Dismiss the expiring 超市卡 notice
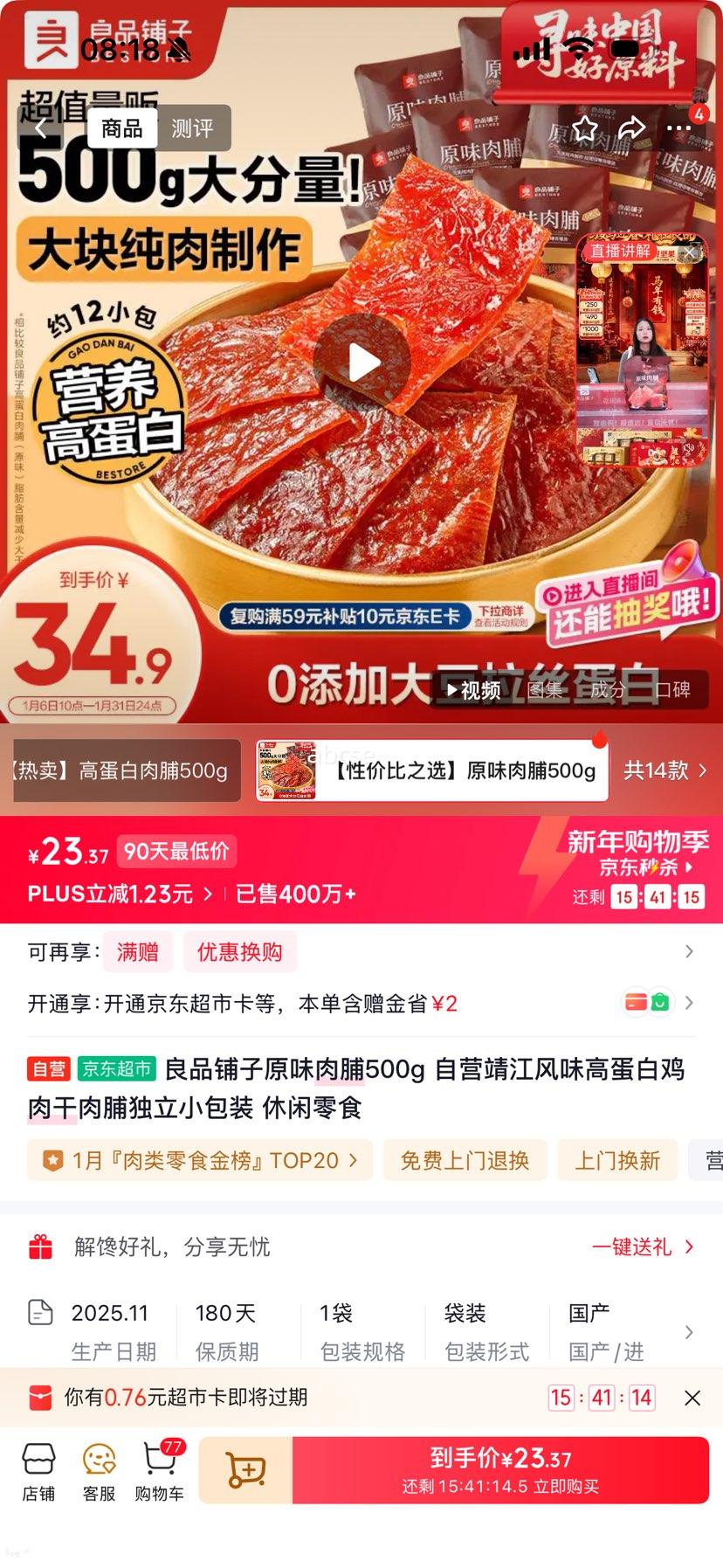 692,1399
